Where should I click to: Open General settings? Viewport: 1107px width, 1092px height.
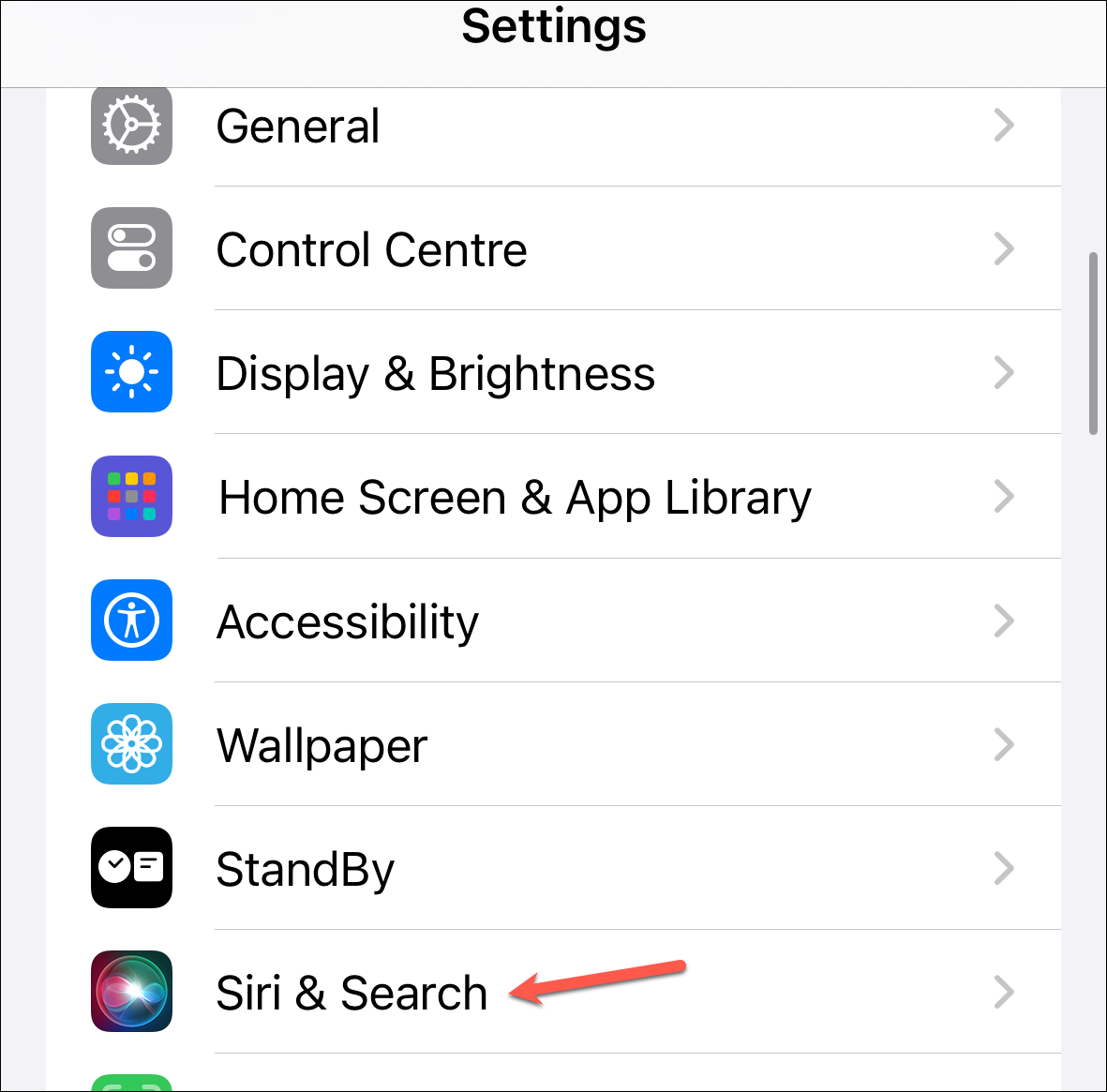click(x=553, y=127)
